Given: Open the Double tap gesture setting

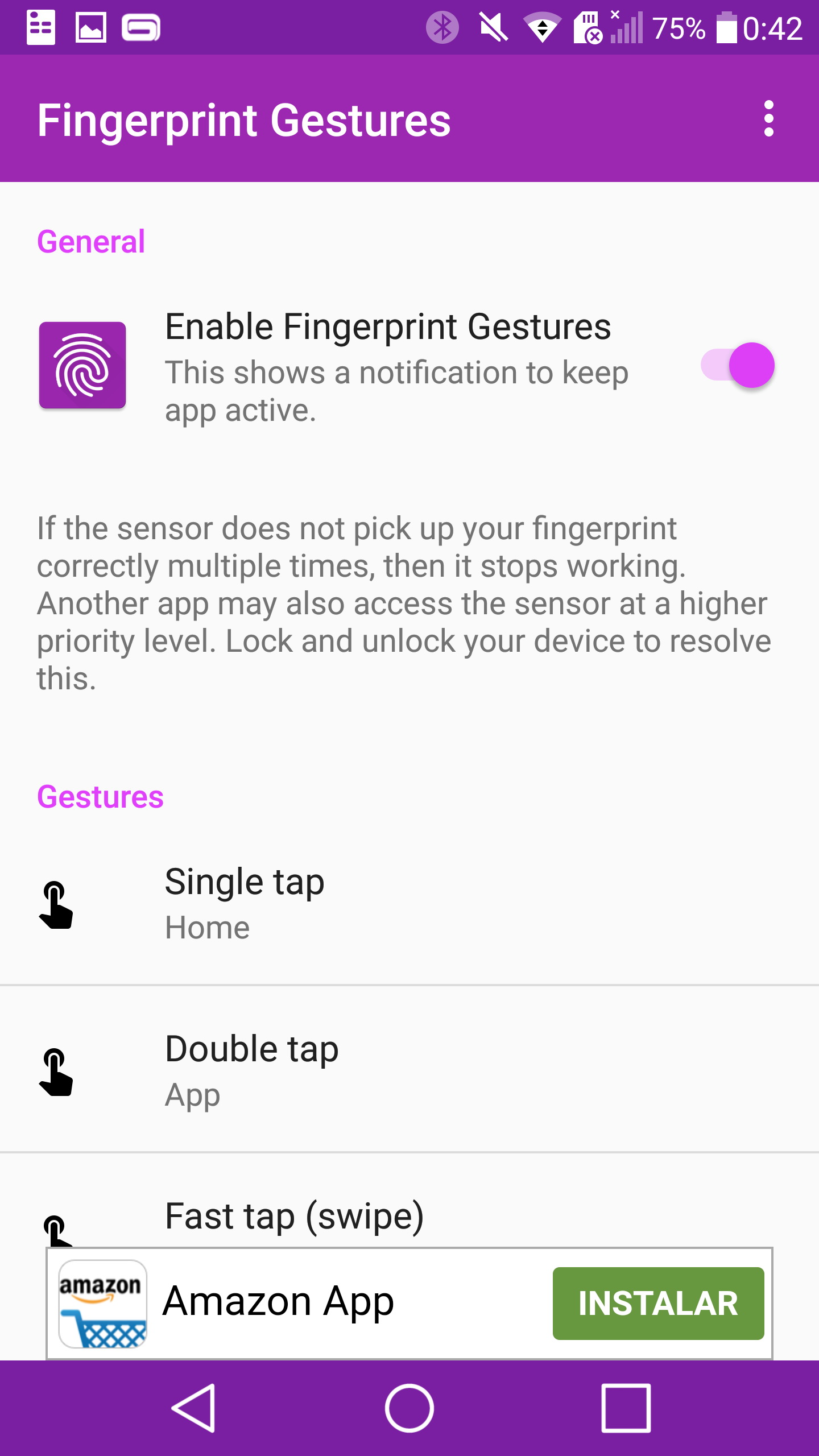Looking at the screenshot, I should coord(409,1070).
